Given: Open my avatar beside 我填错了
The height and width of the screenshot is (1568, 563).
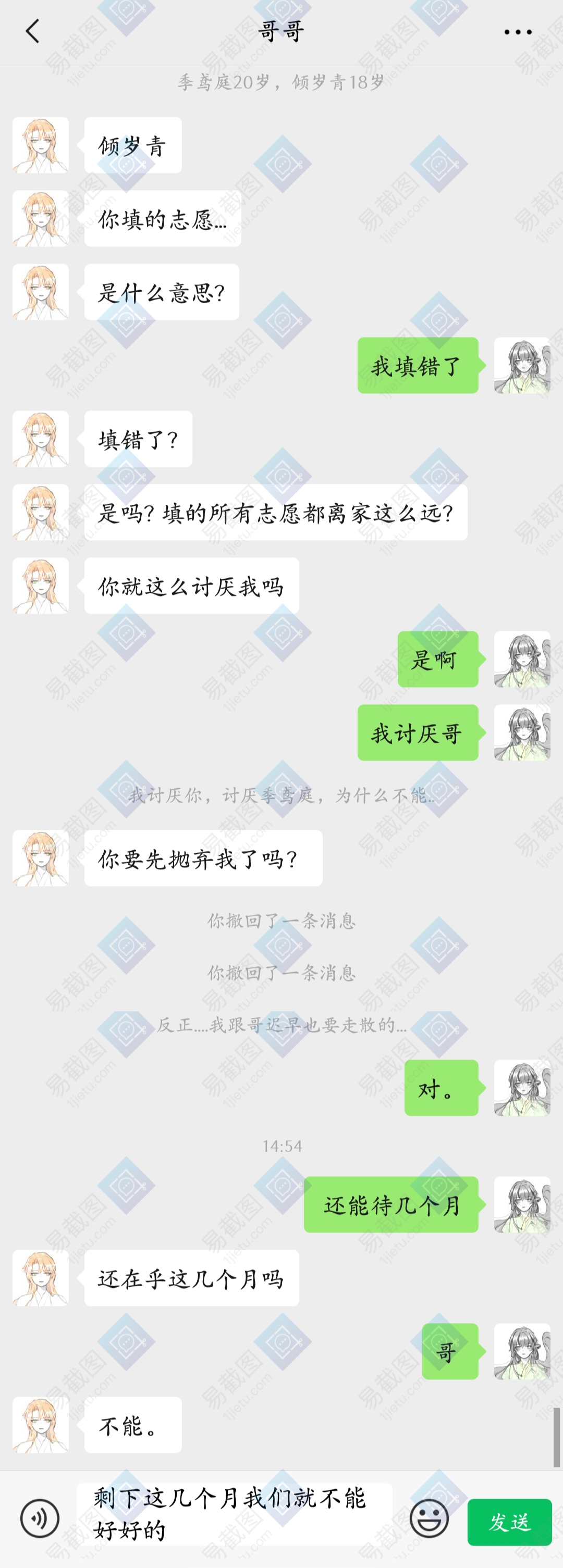Looking at the screenshot, I should pos(522,365).
